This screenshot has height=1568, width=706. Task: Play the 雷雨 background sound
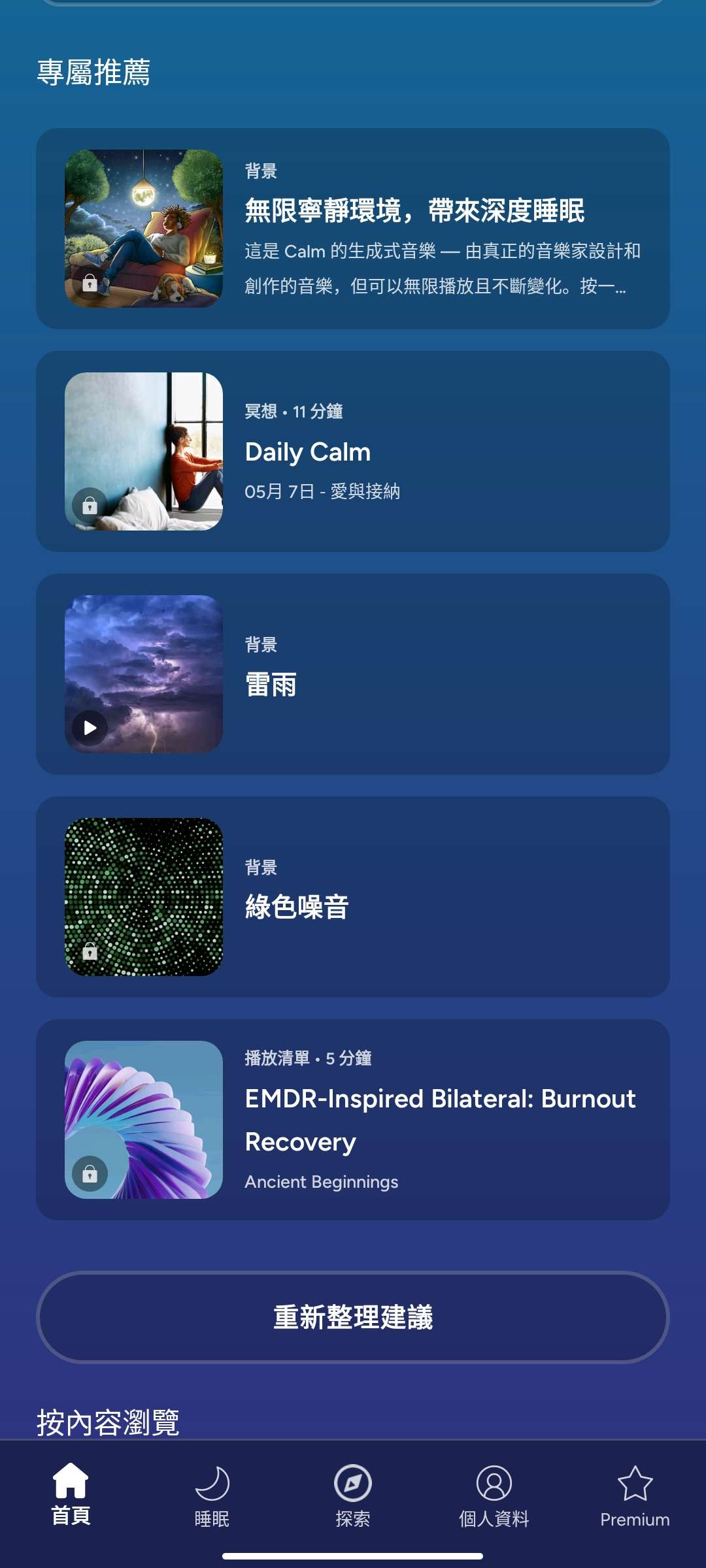coord(90,727)
